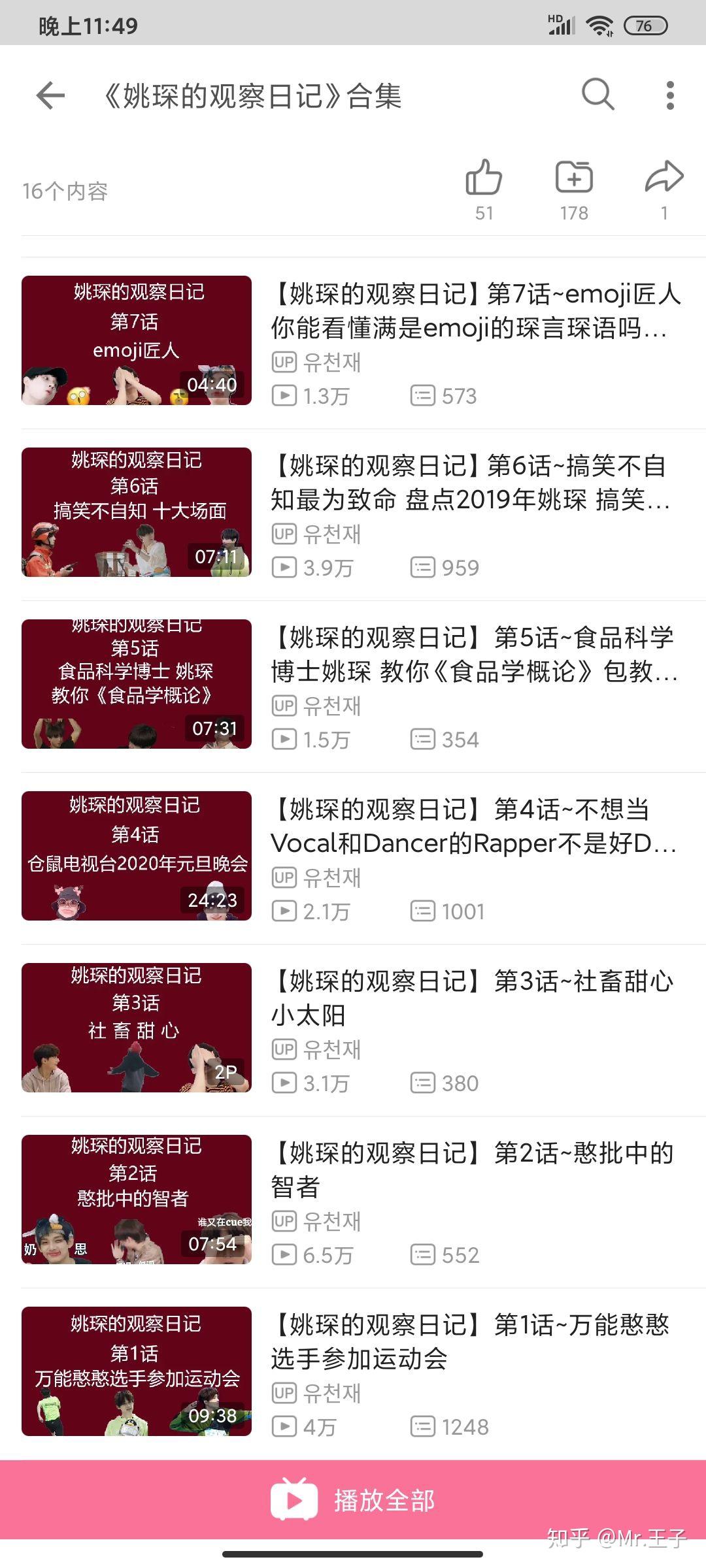Share this collection
Screen dimensions: 706x1568
pyautogui.click(x=664, y=178)
